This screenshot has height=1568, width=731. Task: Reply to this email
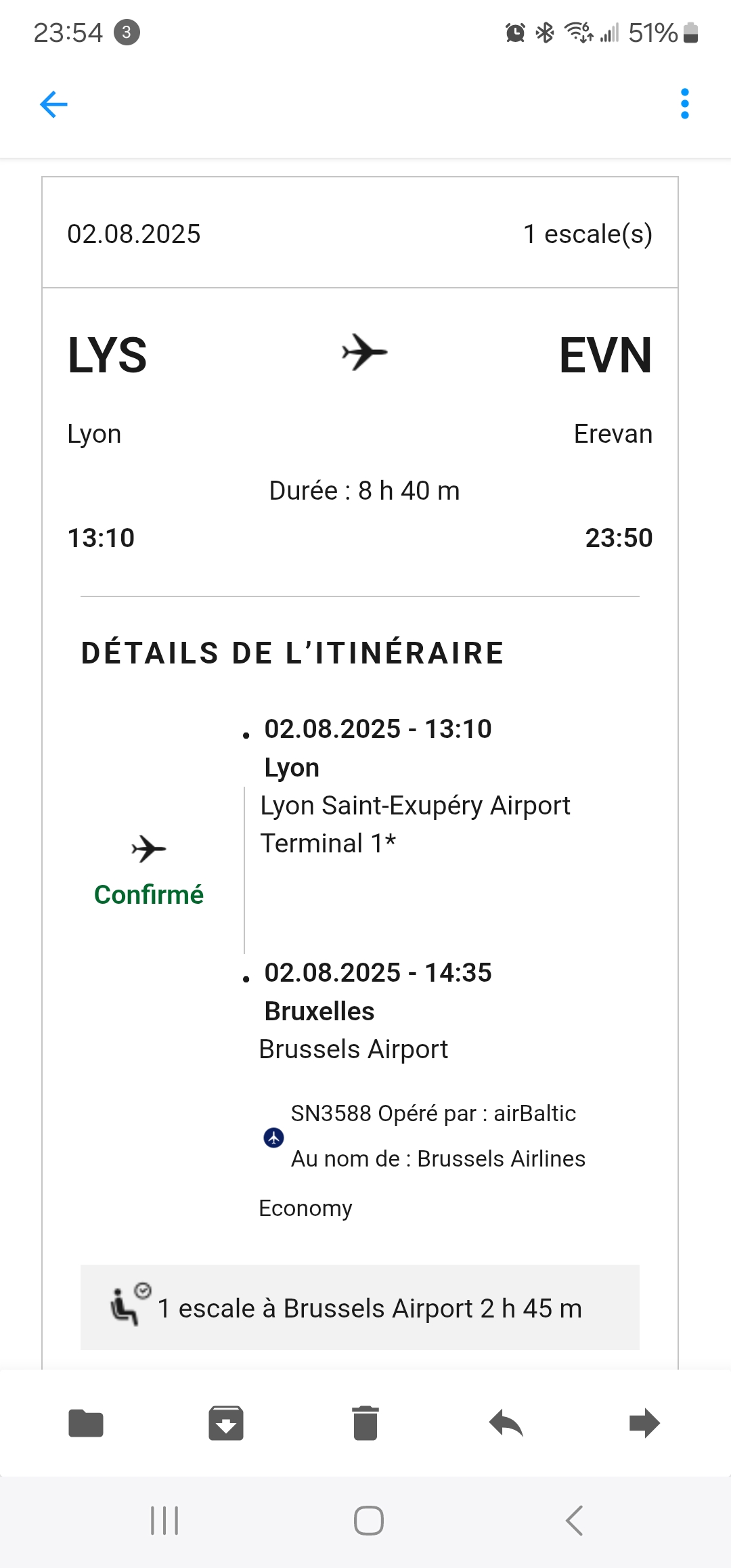click(506, 1423)
